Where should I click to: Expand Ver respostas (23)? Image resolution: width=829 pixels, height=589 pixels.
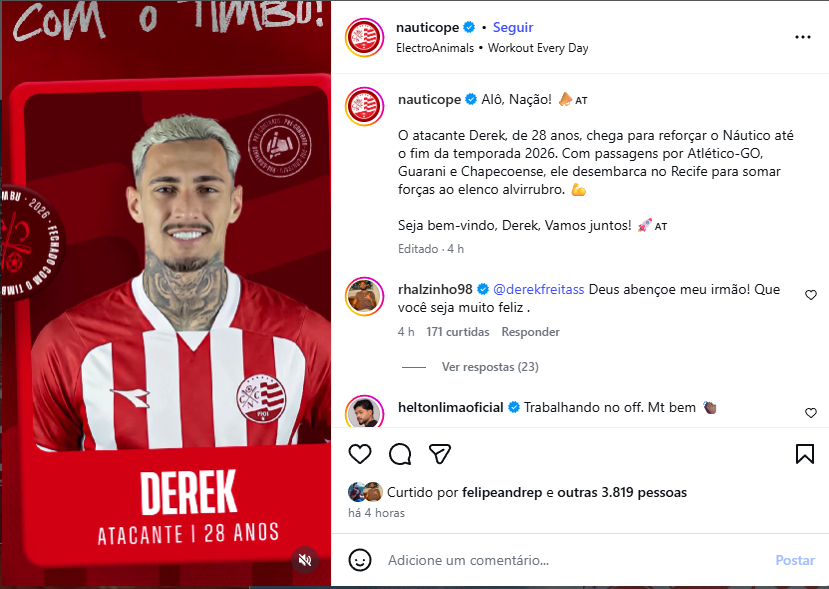pyautogui.click(x=490, y=367)
